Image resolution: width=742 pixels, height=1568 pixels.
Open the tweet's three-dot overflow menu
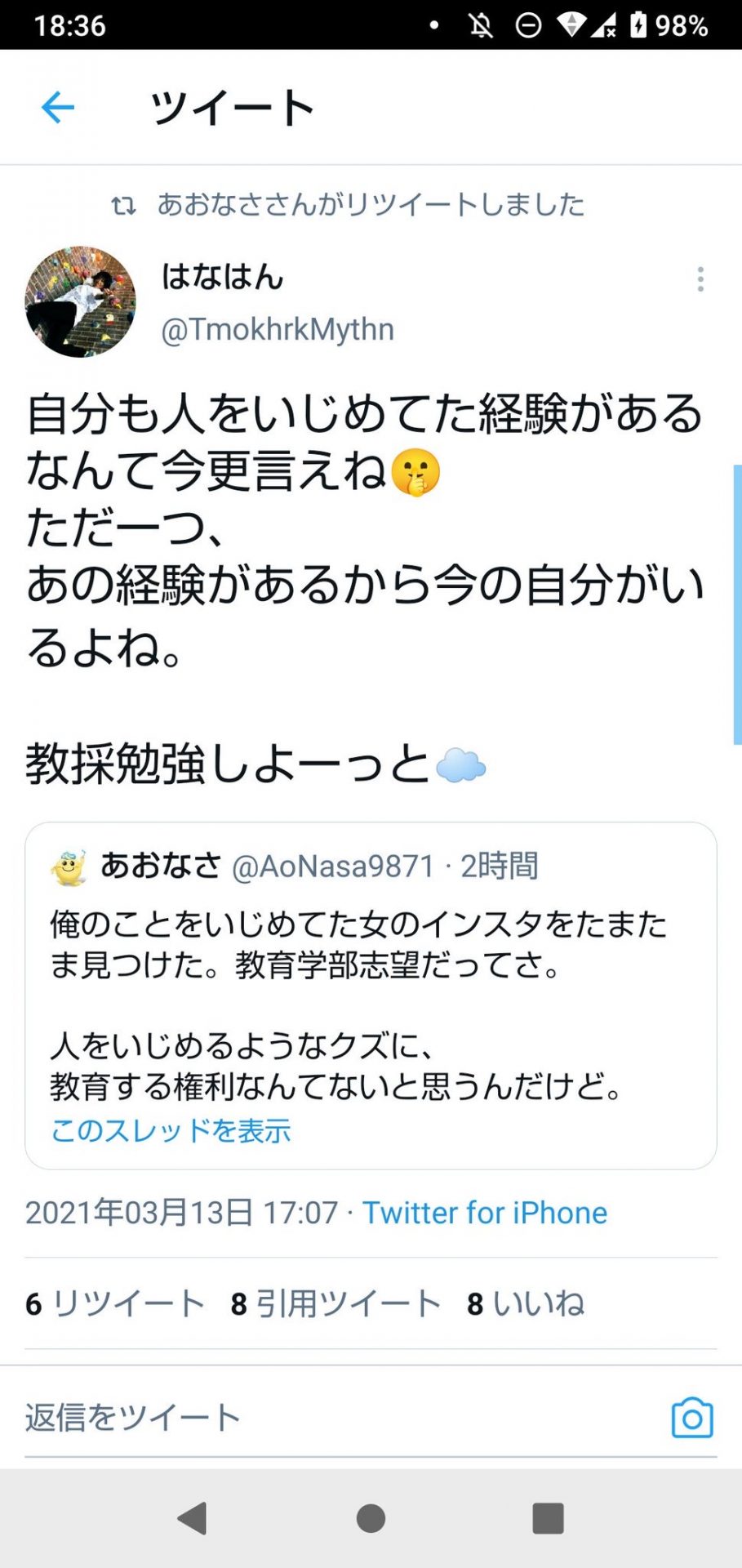pos(700,279)
